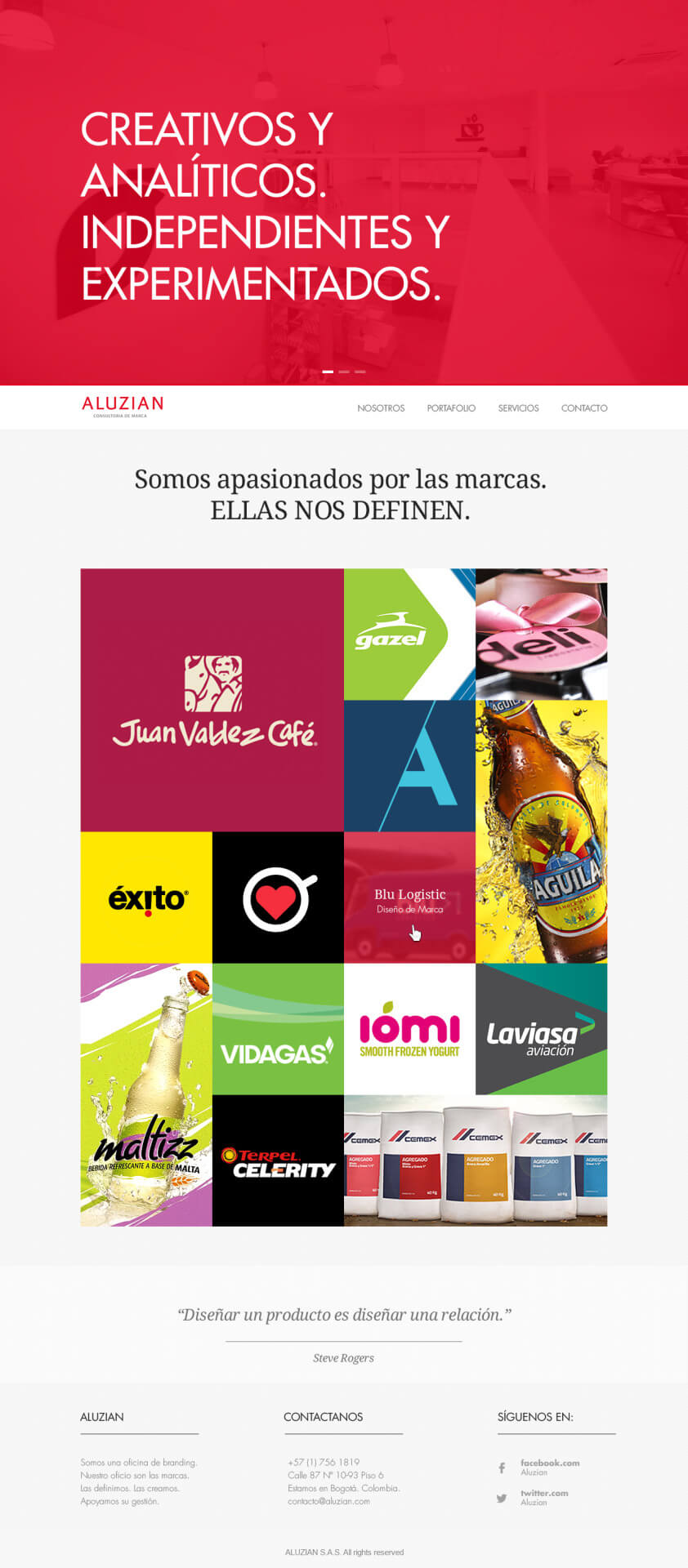Open the Aguila beer project tile
688x1568 pixels.
tap(541, 831)
